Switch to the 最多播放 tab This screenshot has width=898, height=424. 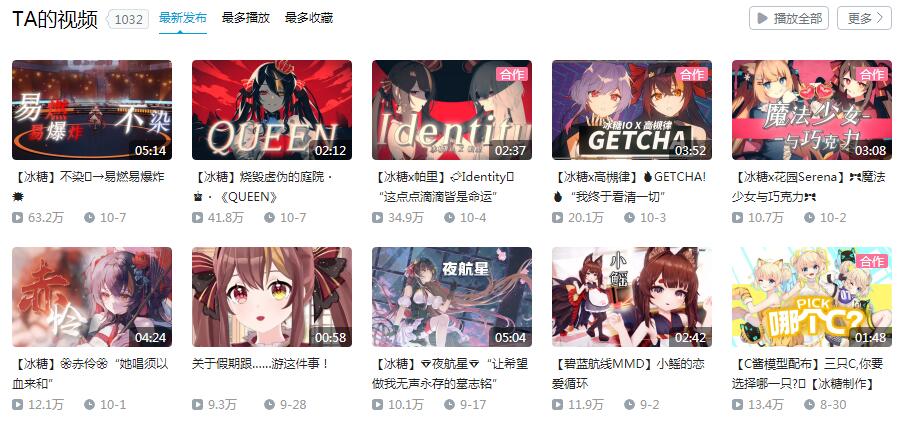click(x=245, y=18)
